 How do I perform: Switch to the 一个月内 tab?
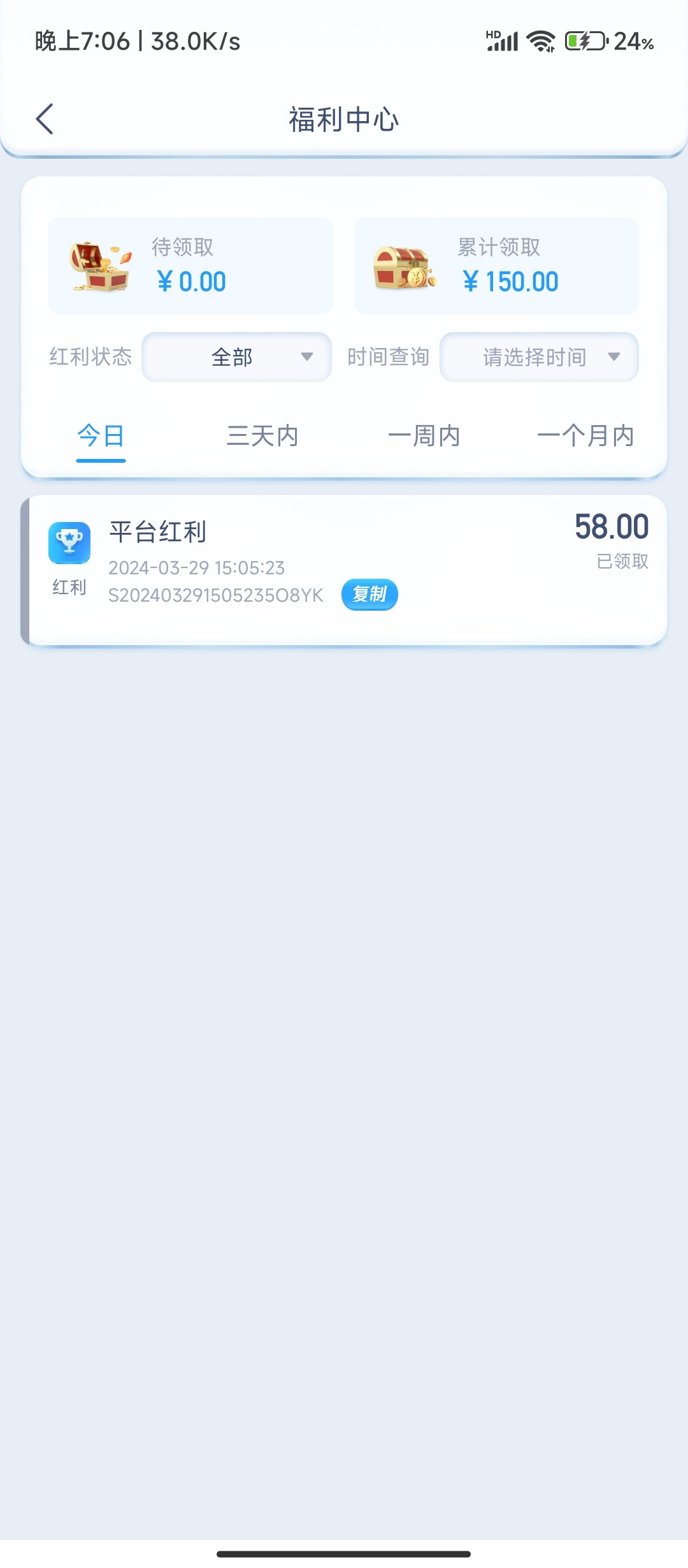[x=585, y=437]
